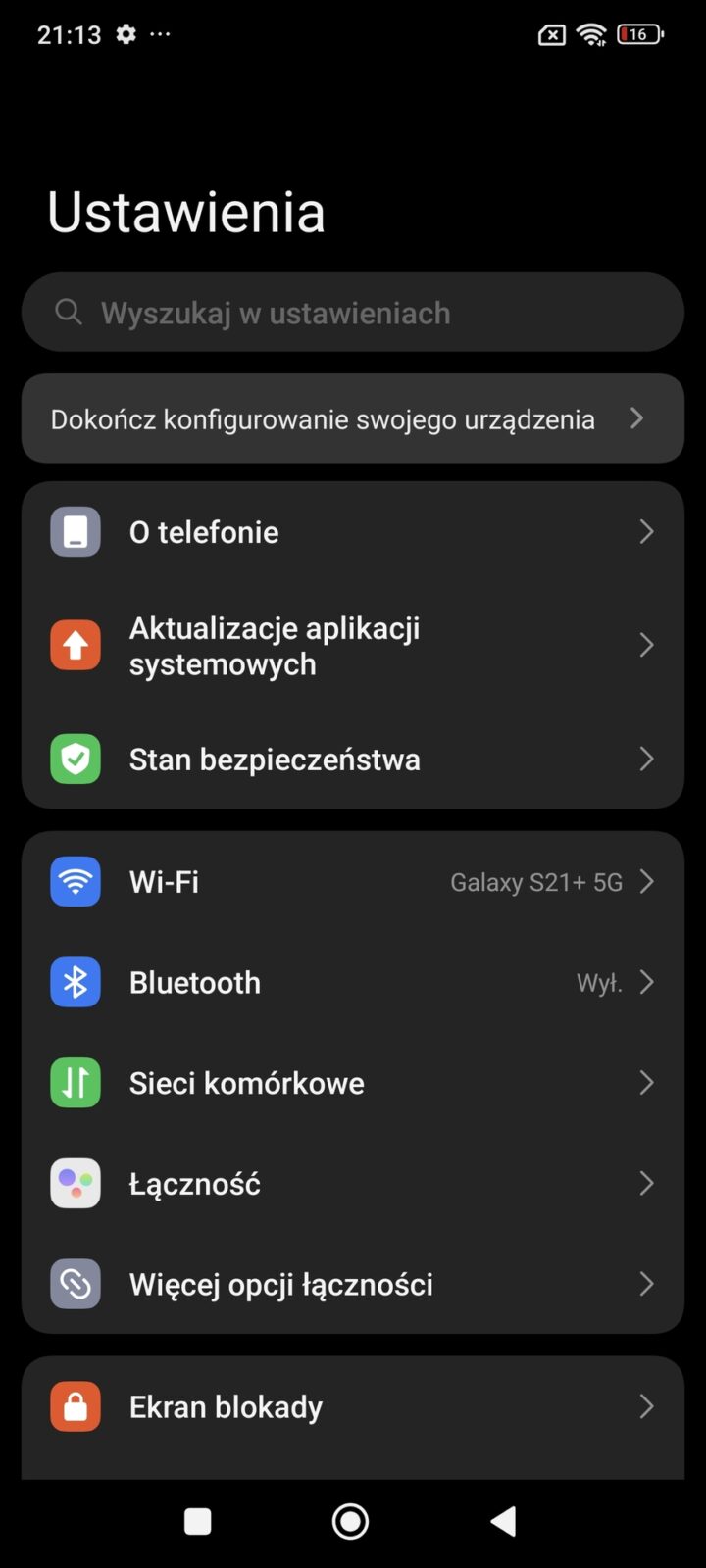The height and width of the screenshot is (1568, 706).
Task: Go to Bluetooth settings
Action: pos(353,982)
